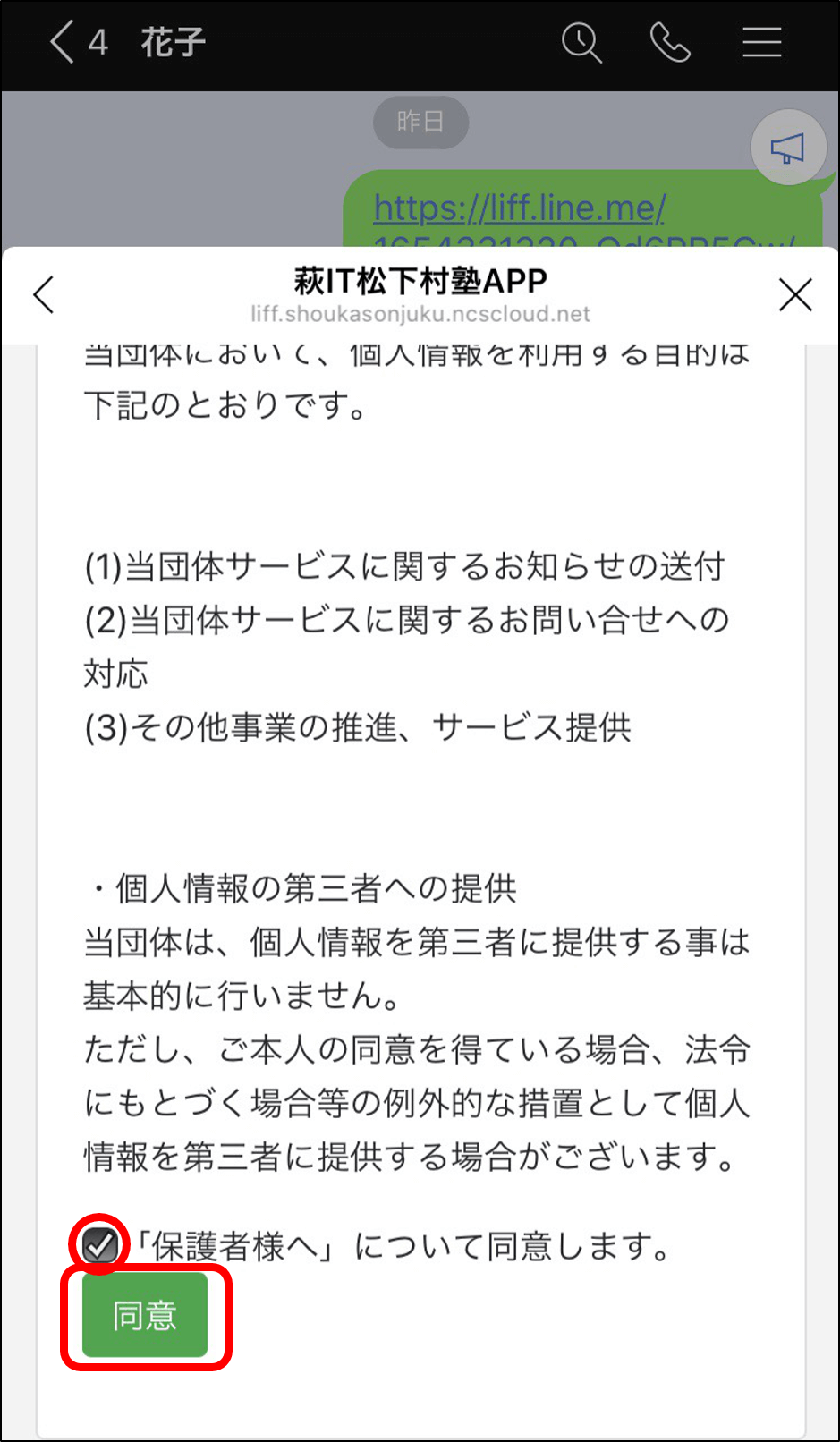Go back within the 萩IT松下村塾APP panel

point(44,295)
